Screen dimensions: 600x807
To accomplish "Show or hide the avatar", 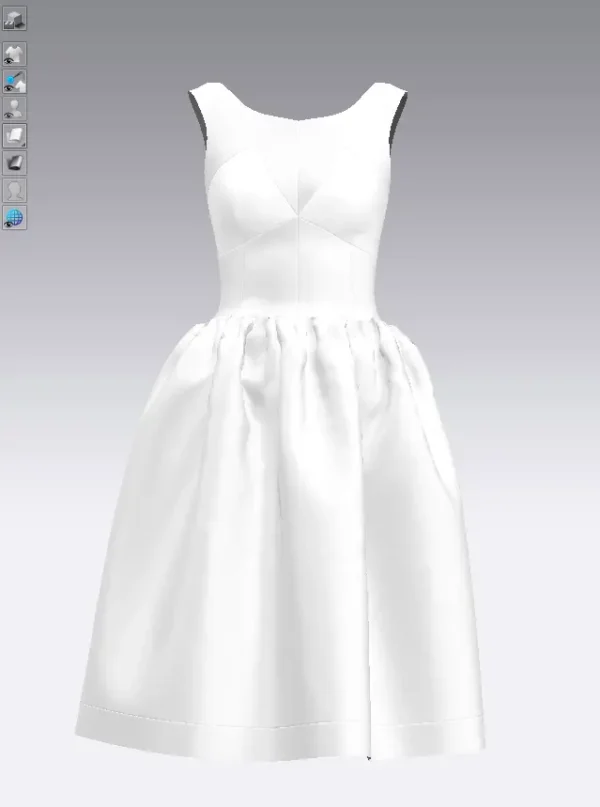I will click(15, 108).
